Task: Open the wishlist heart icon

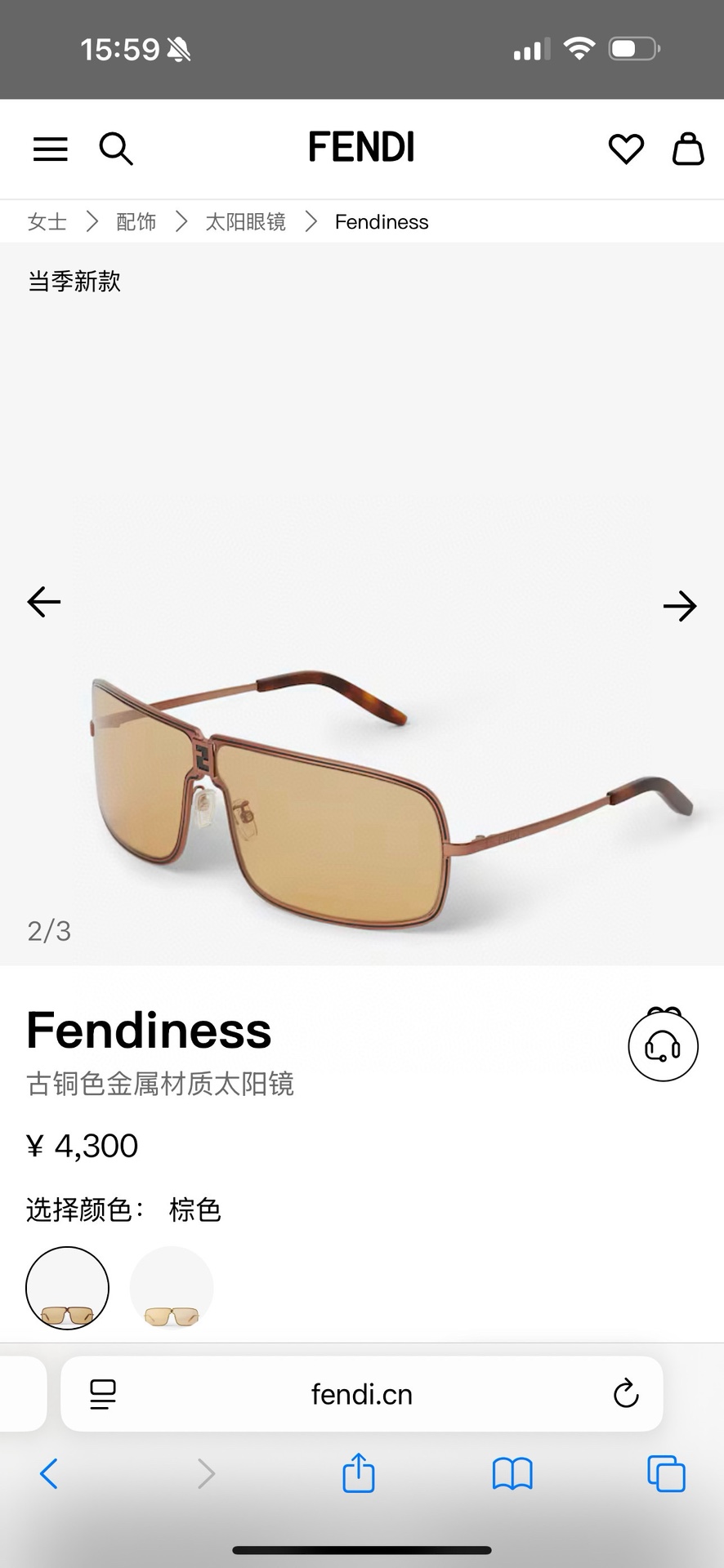Action: [x=626, y=149]
